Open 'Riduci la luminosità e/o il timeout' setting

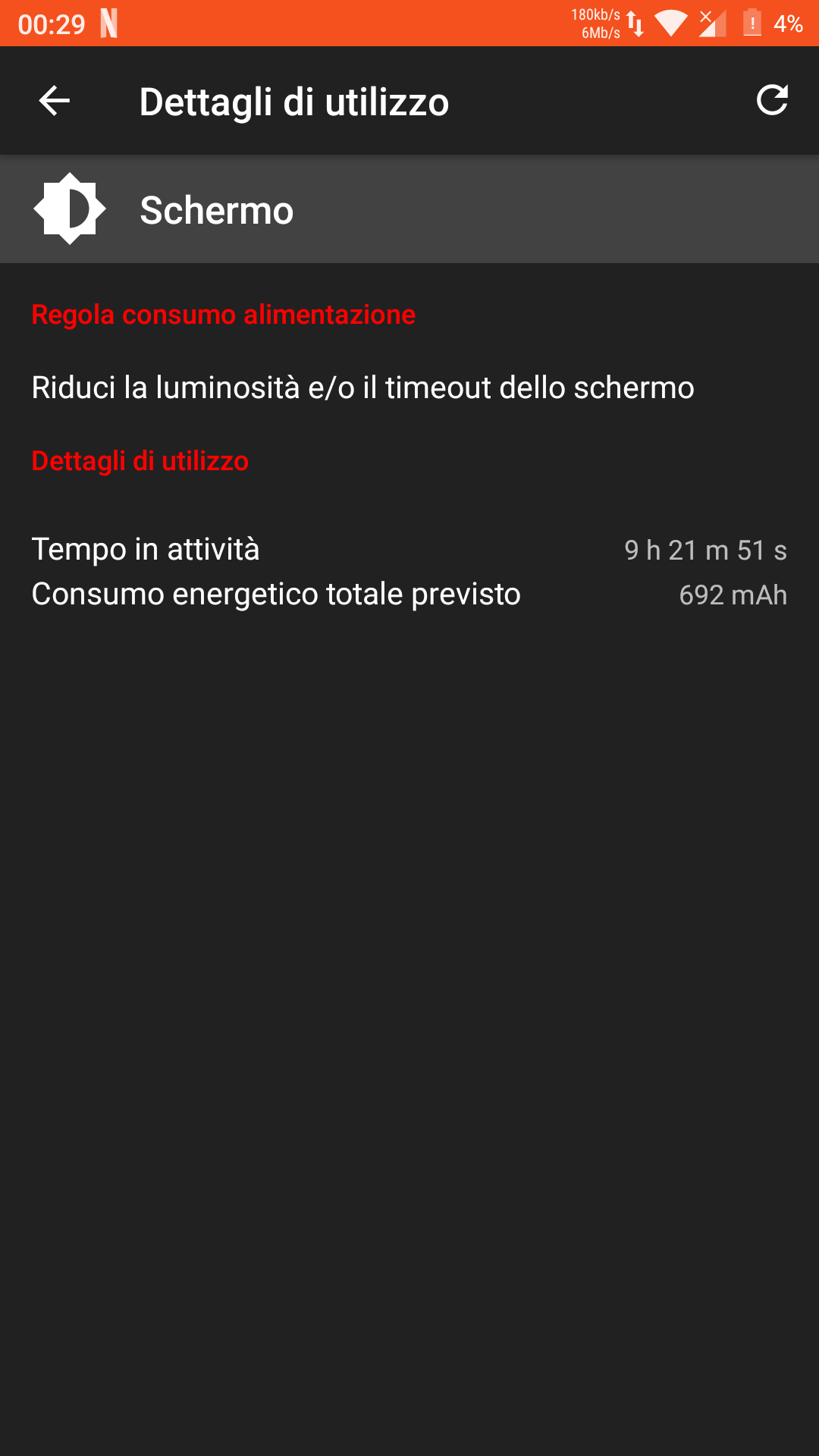[409, 388]
